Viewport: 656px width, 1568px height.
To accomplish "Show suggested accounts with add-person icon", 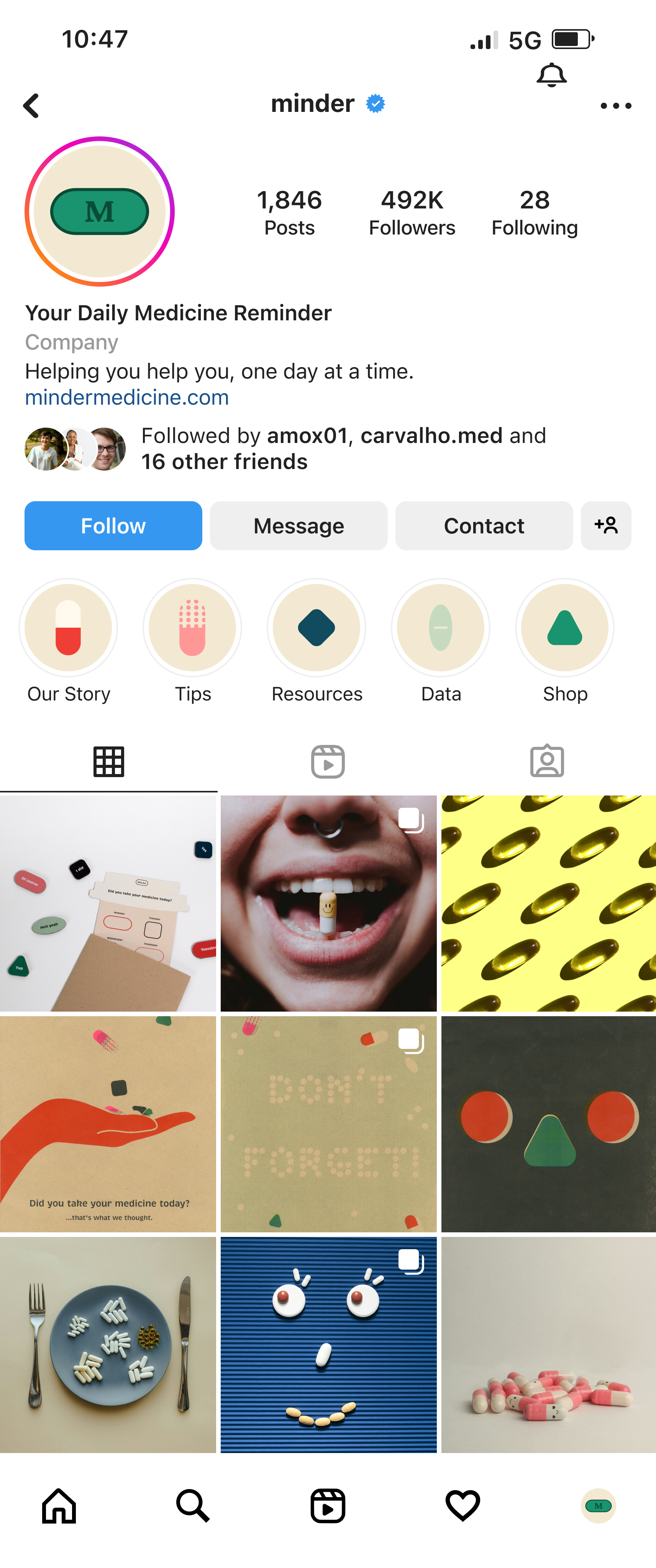I will point(605,525).
